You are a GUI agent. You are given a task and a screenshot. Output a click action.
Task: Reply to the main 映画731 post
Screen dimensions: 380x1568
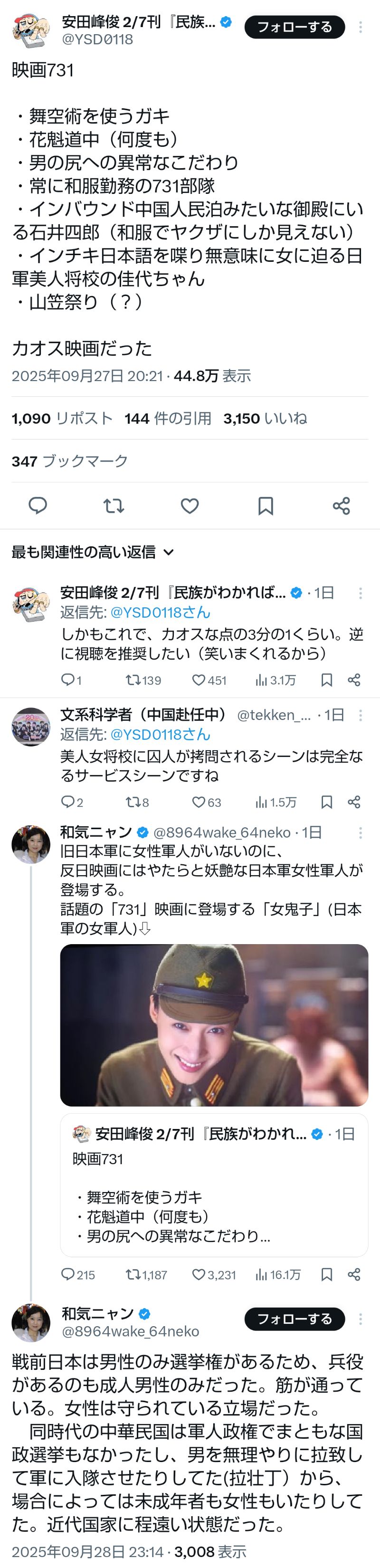pos(38,505)
